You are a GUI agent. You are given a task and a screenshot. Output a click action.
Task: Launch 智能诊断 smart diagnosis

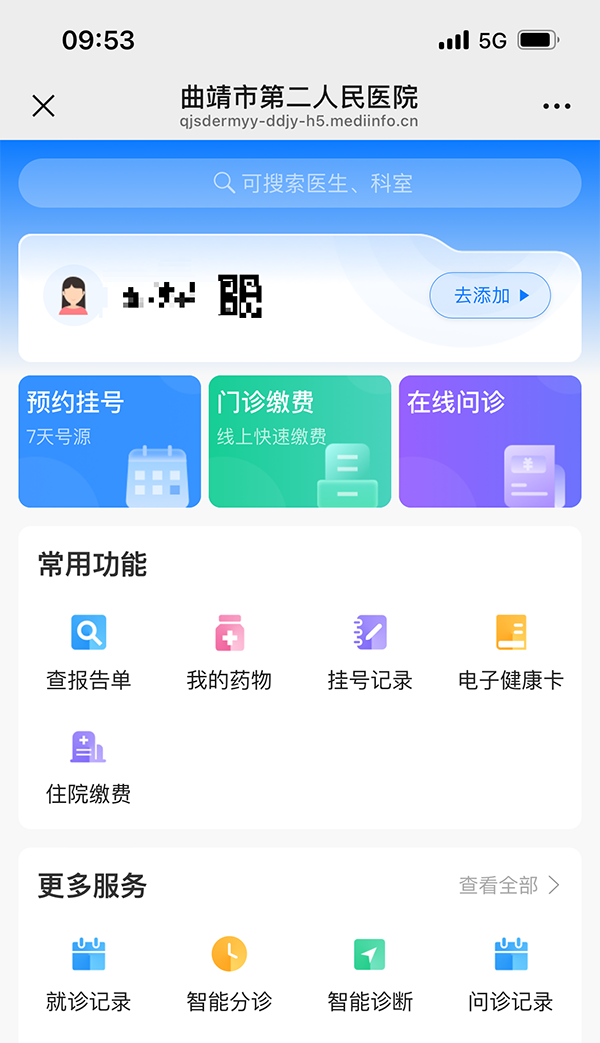click(x=370, y=973)
